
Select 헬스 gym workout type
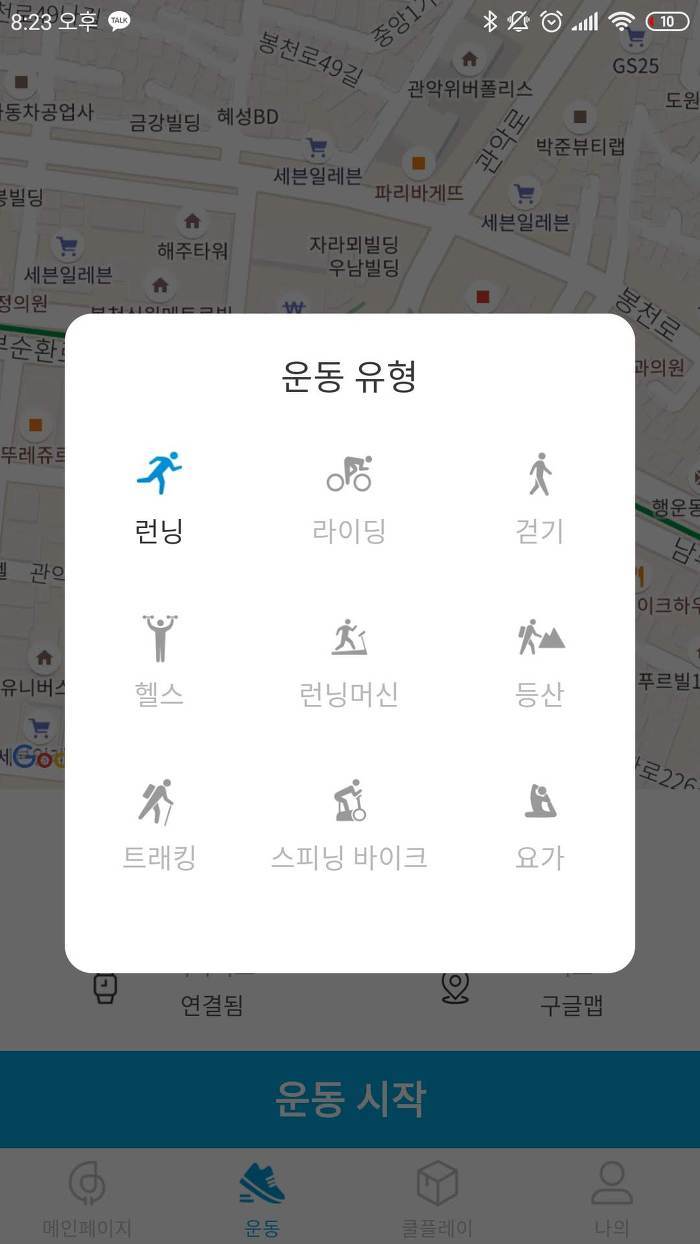click(159, 661)
